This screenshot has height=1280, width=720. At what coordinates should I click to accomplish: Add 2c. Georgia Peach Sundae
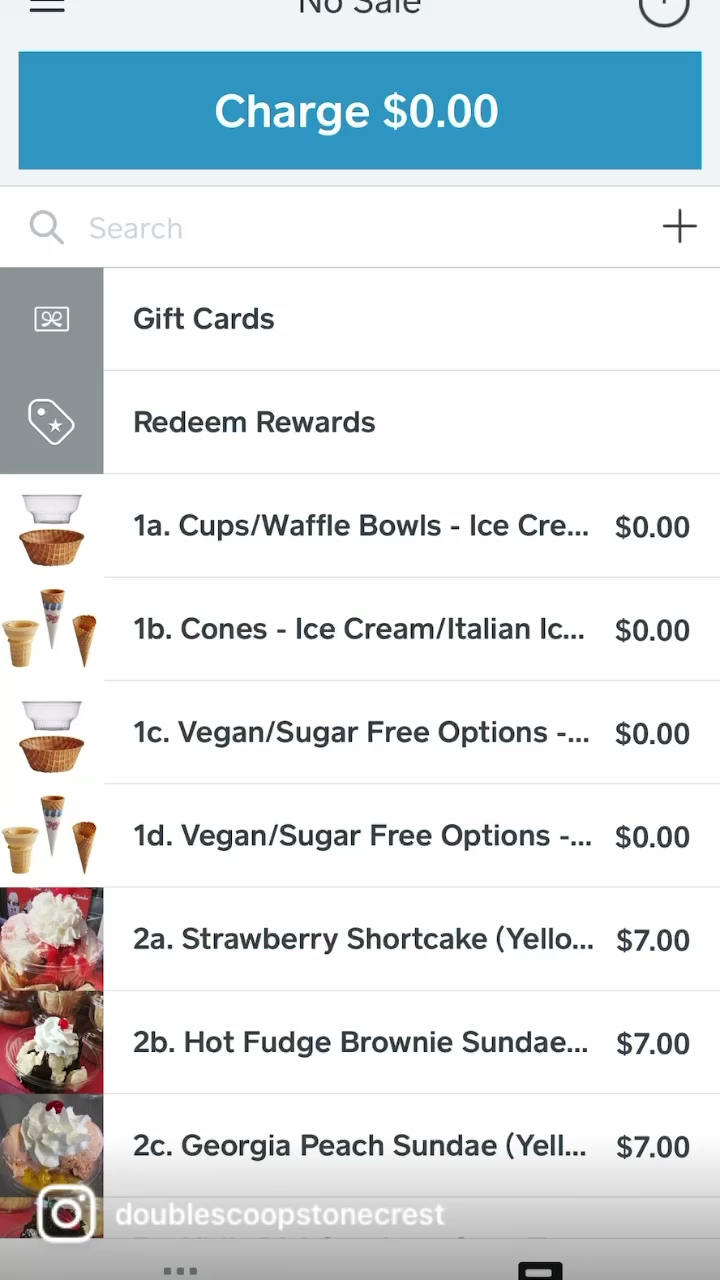pos(360,1146)
